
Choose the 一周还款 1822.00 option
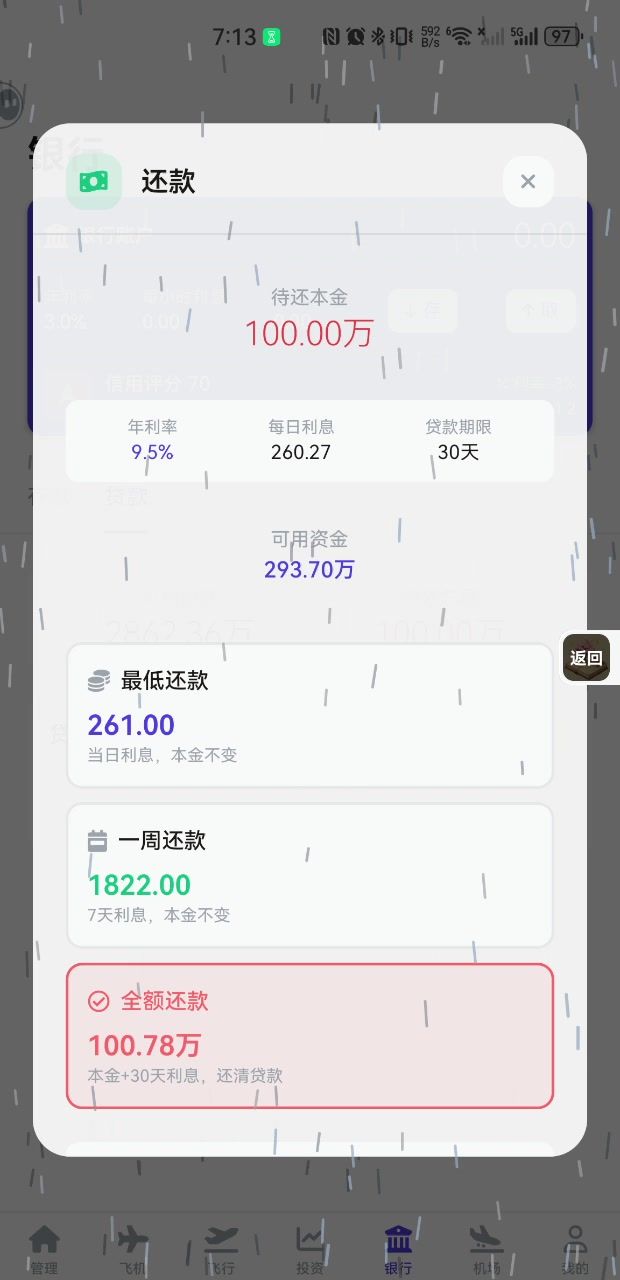coord(309,875)
